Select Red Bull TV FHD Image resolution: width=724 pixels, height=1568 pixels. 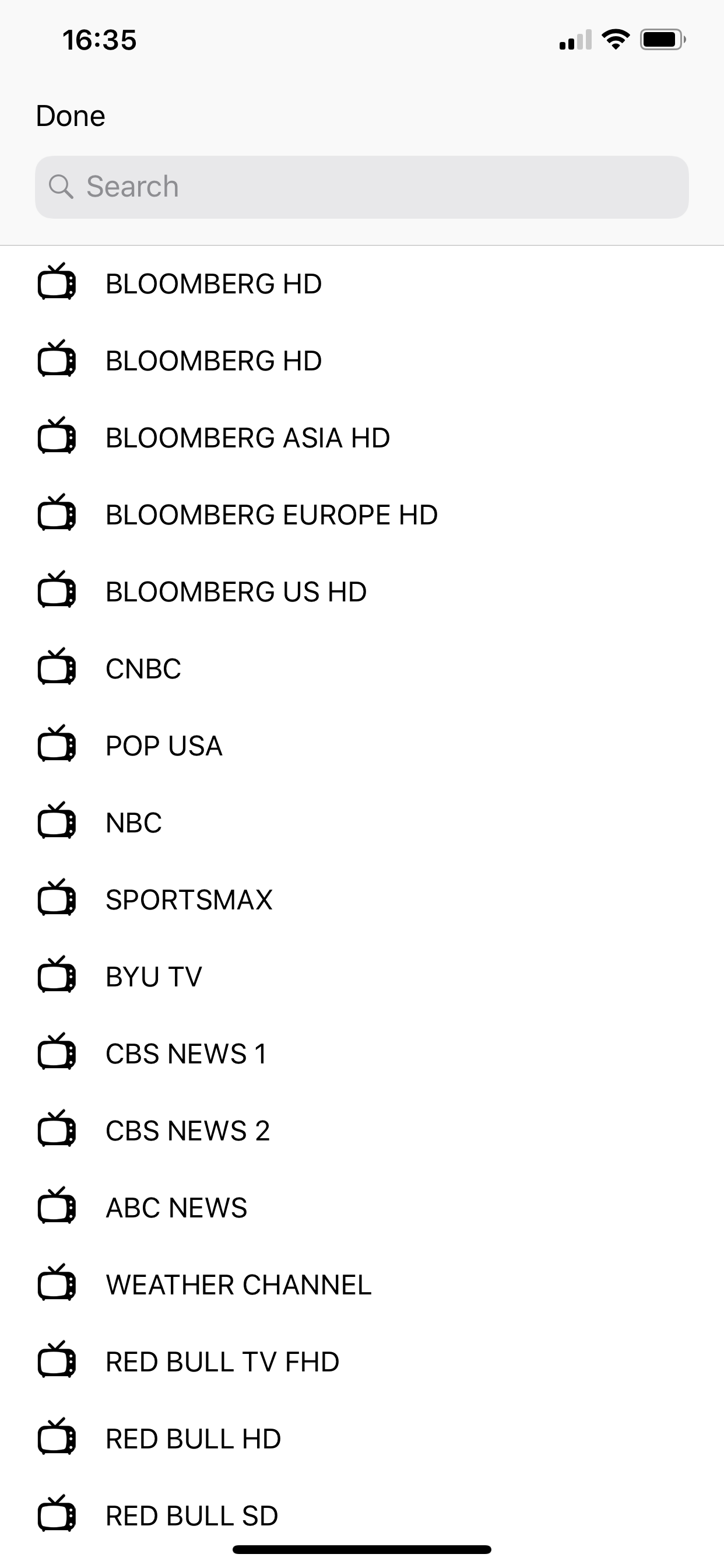pos(222,1361)
